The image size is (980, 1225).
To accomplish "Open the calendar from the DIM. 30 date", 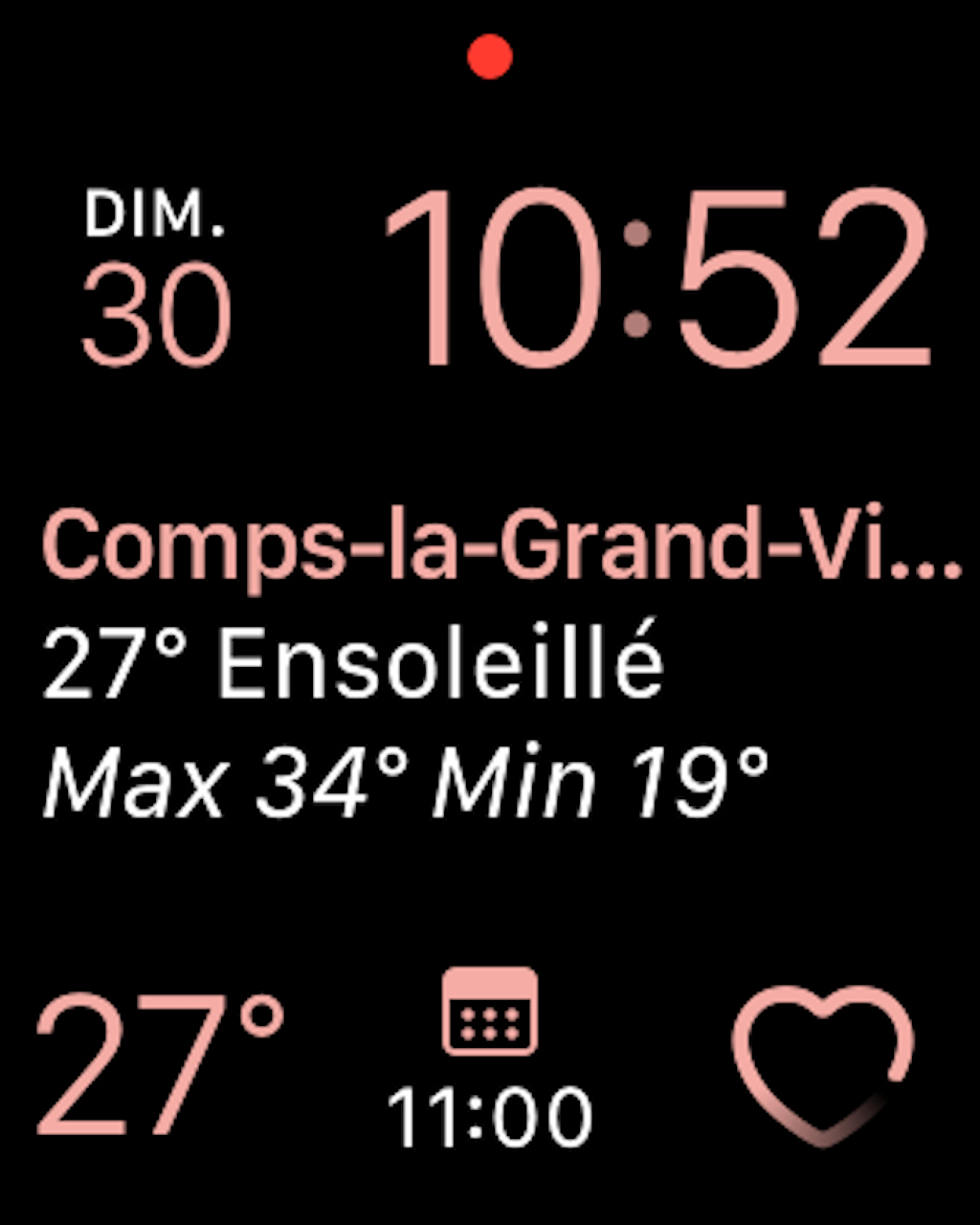I will 157,278.
